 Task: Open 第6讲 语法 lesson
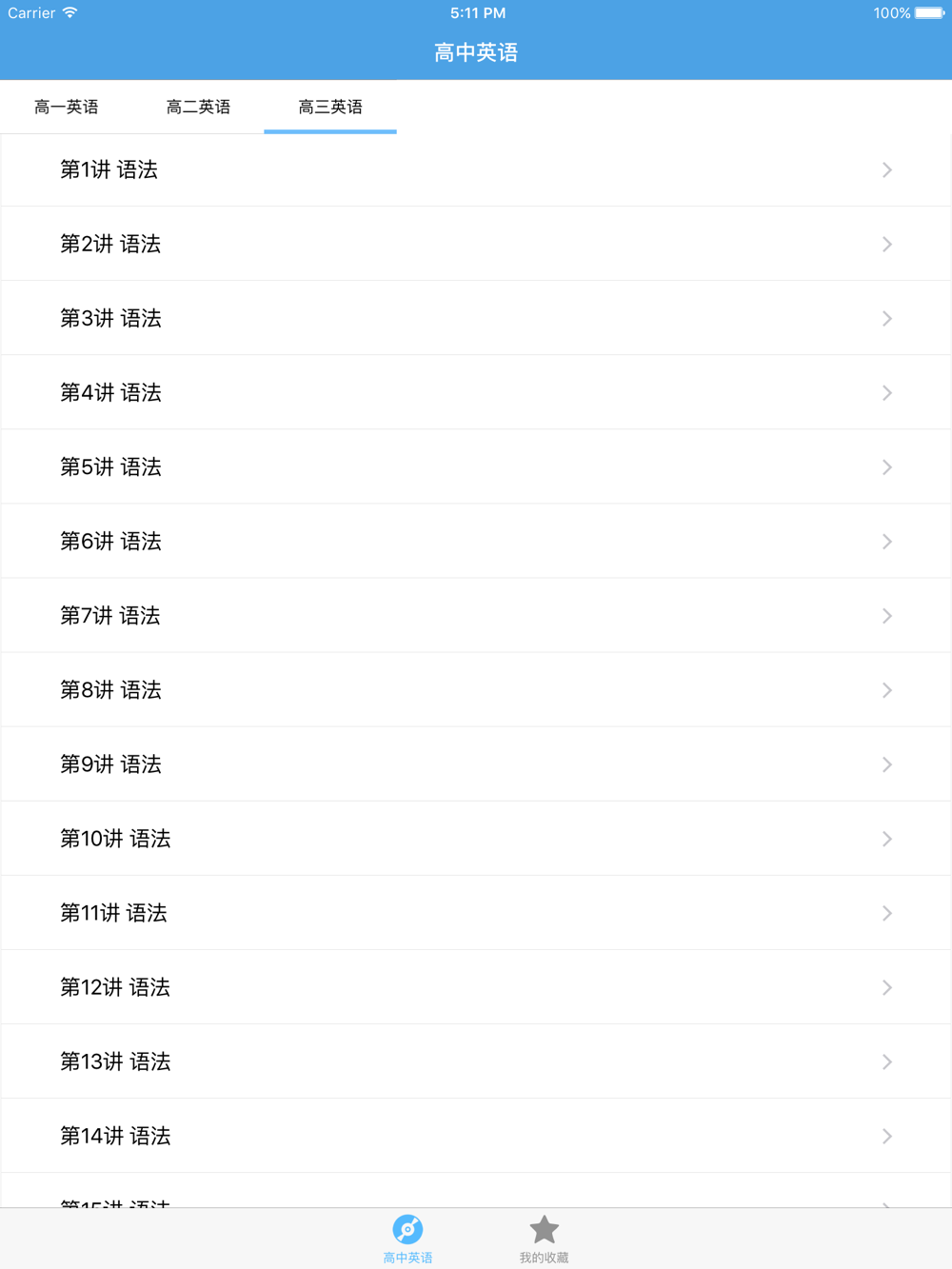click(x=476, y=542)
